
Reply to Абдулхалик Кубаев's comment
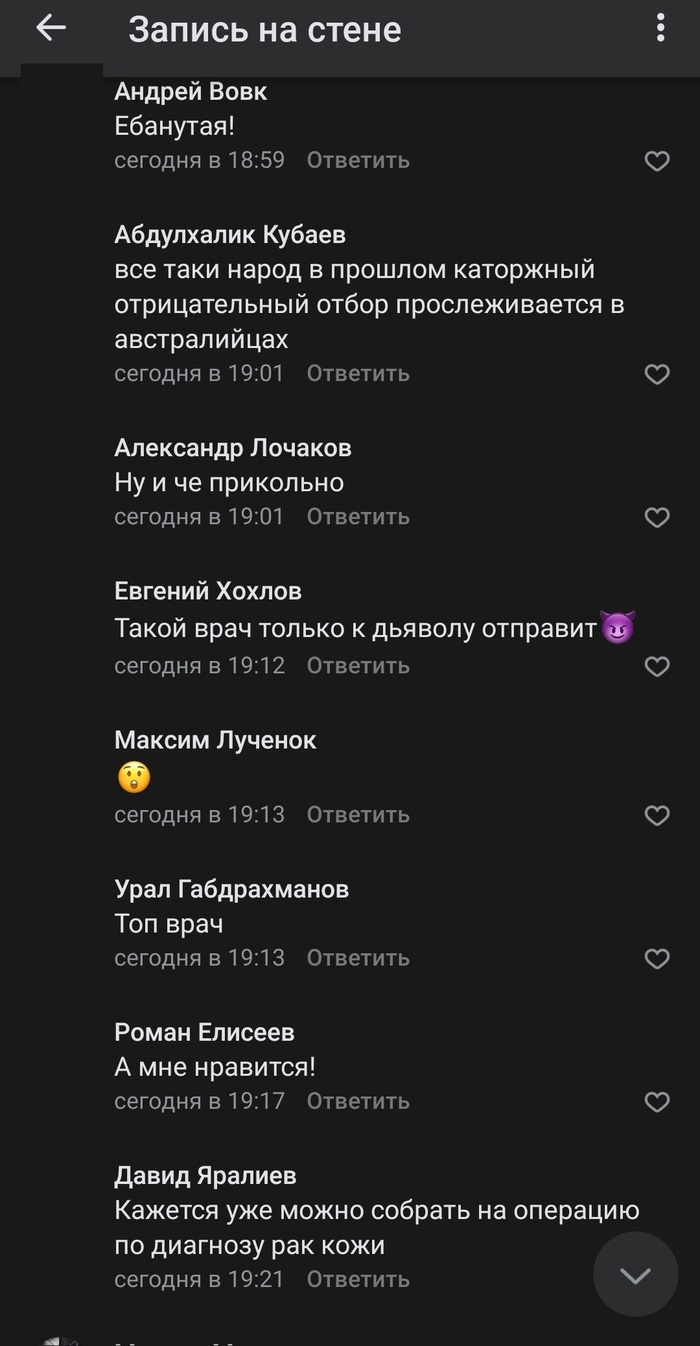click(x=358, y=373)
